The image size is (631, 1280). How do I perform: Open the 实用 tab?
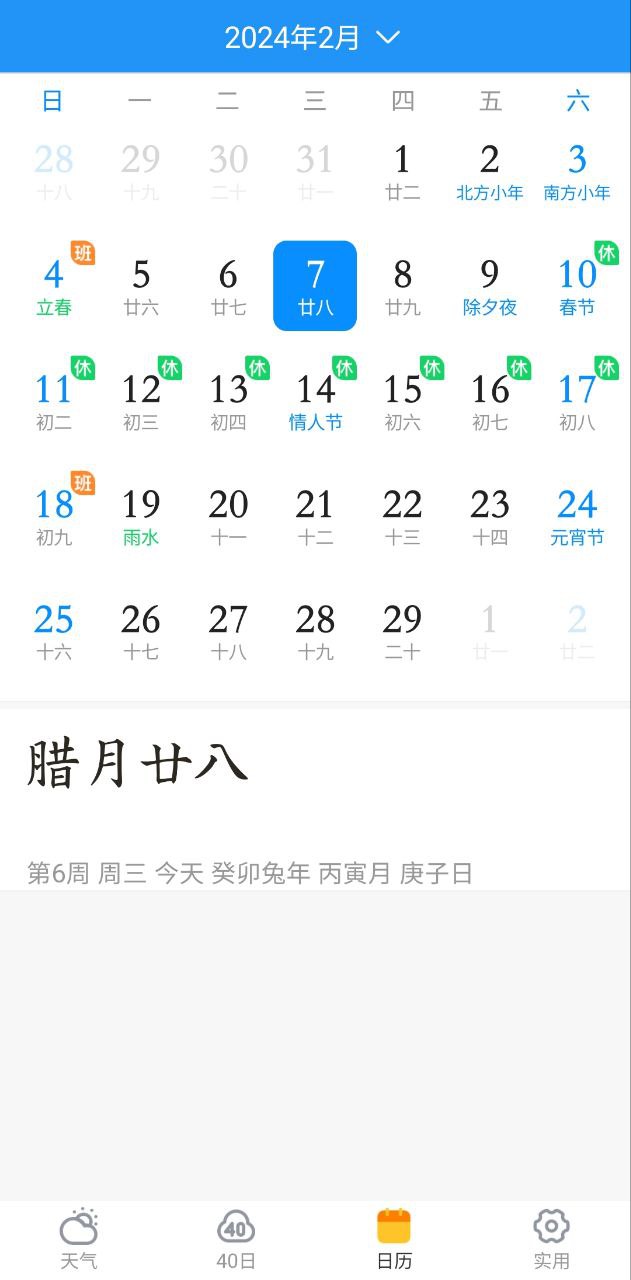click(x=551, y=1240)
